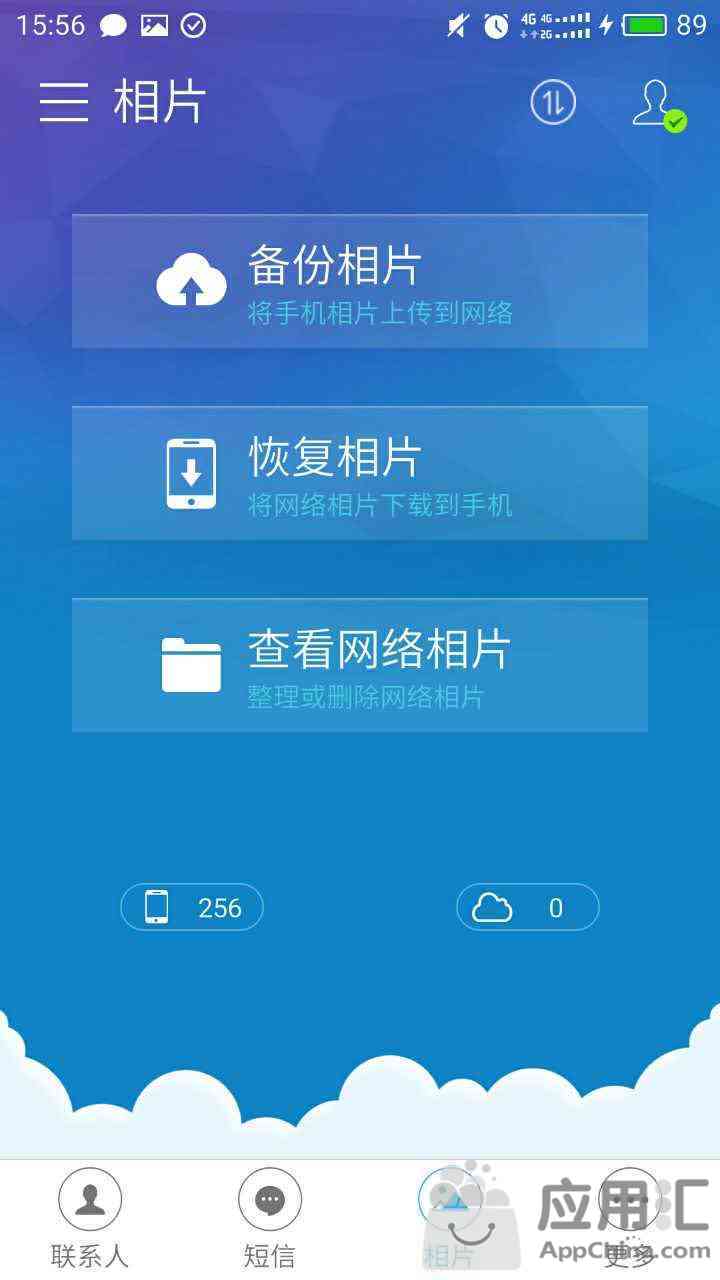The height and width of the screenshot is (1280, 720).
Task: Switch to the 短信 tab
Action: click(x=270, y=1218)
